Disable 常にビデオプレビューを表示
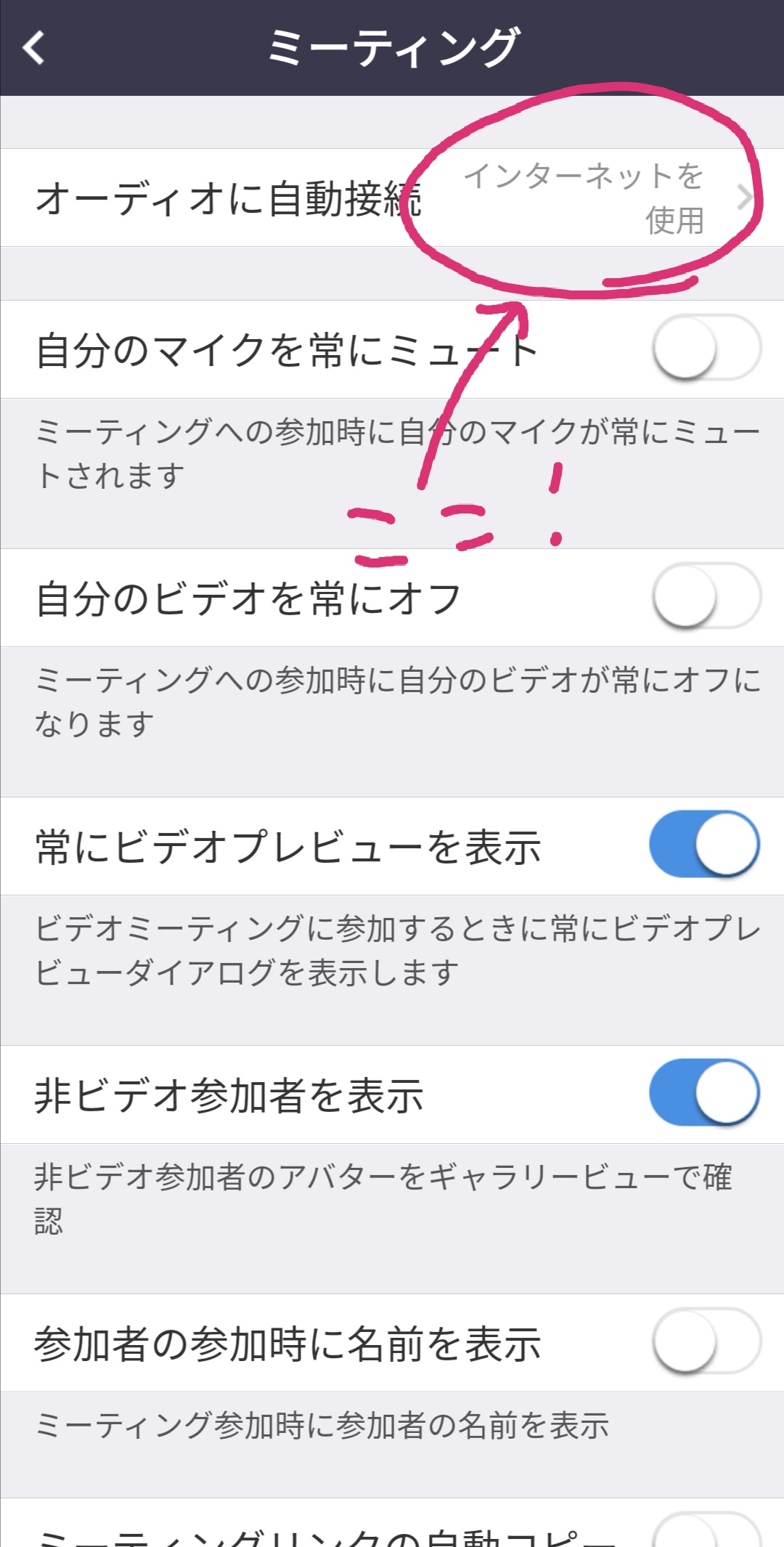 point(705,845)
